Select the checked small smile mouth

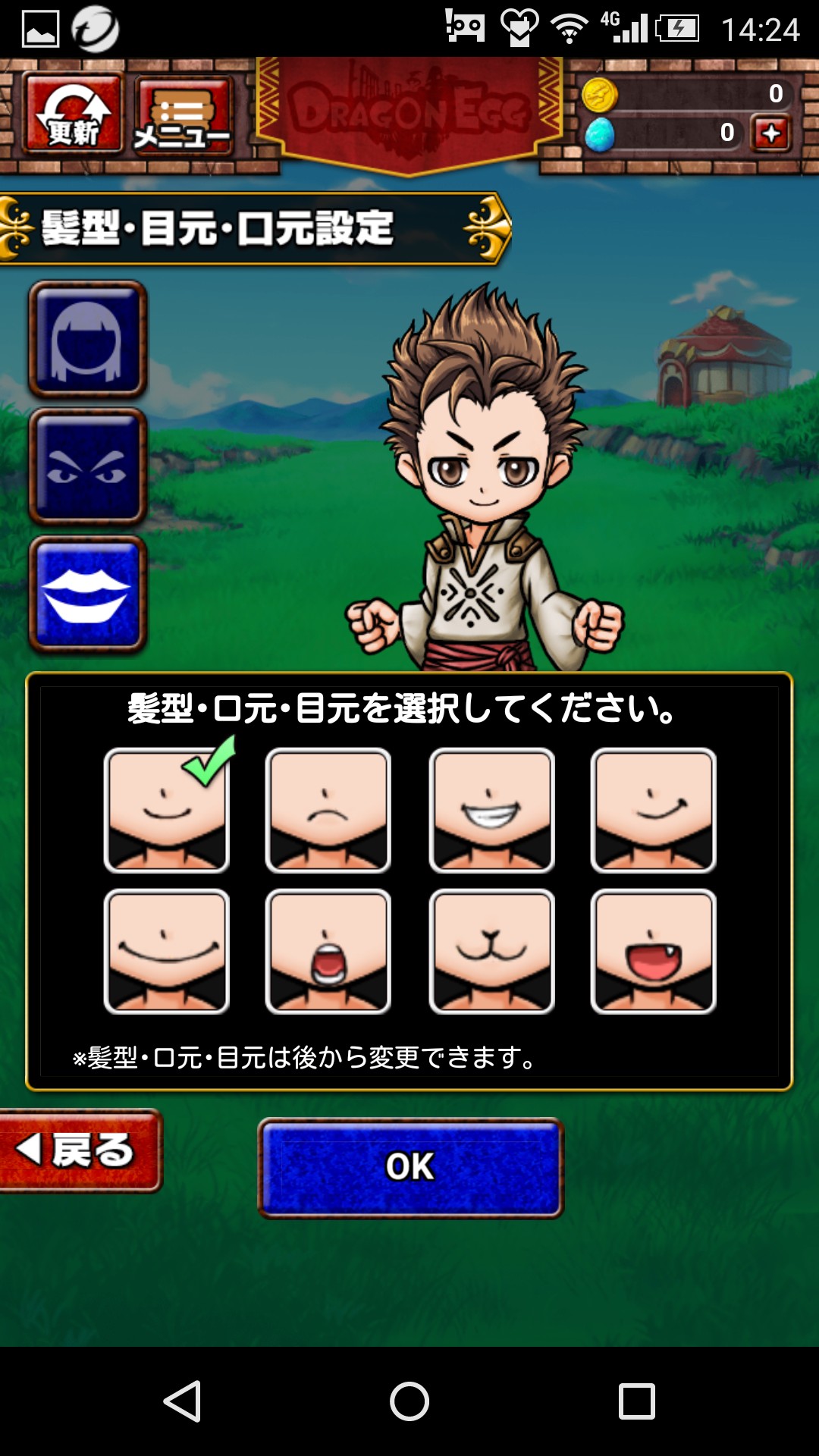166,810
